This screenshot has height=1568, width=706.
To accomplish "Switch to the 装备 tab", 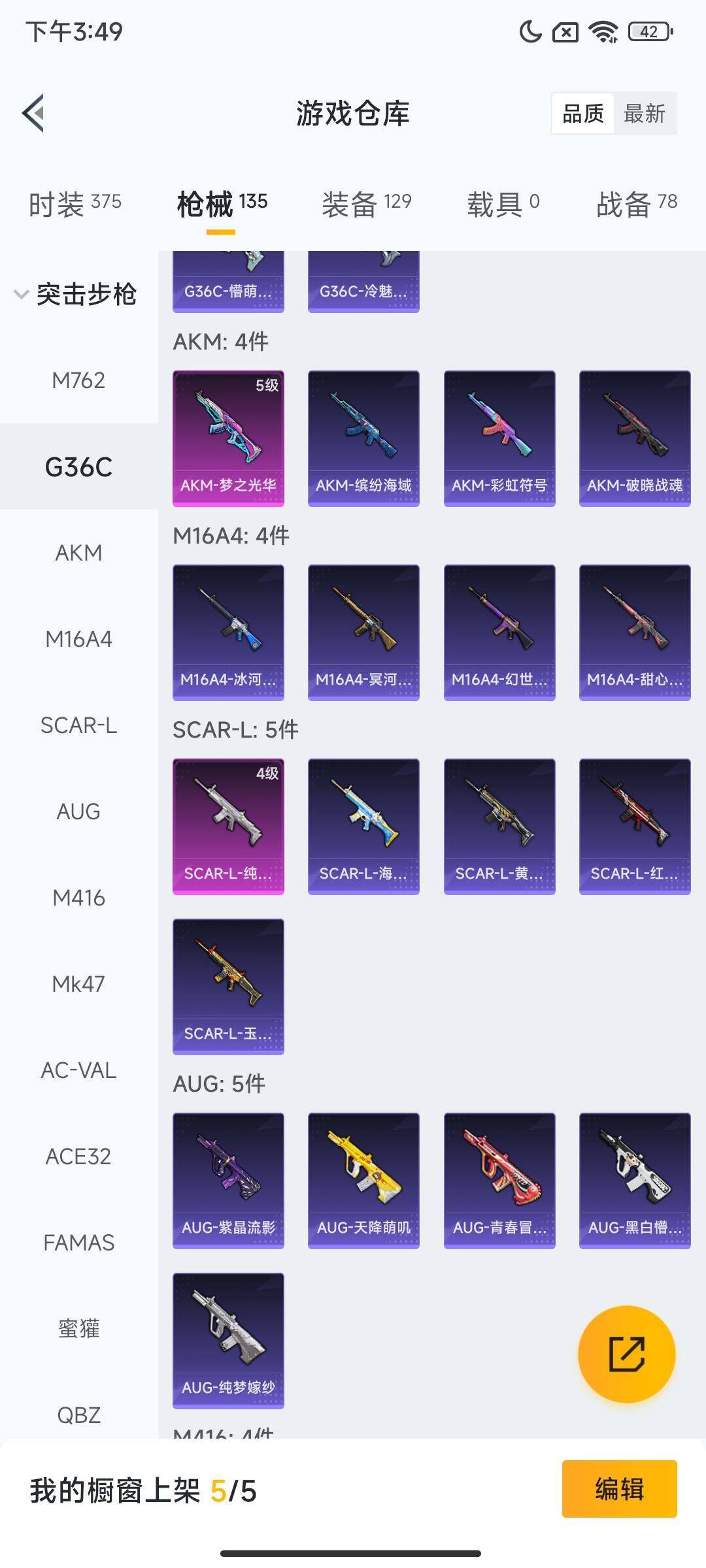I will pyautogui.click(x=366, y=204).
